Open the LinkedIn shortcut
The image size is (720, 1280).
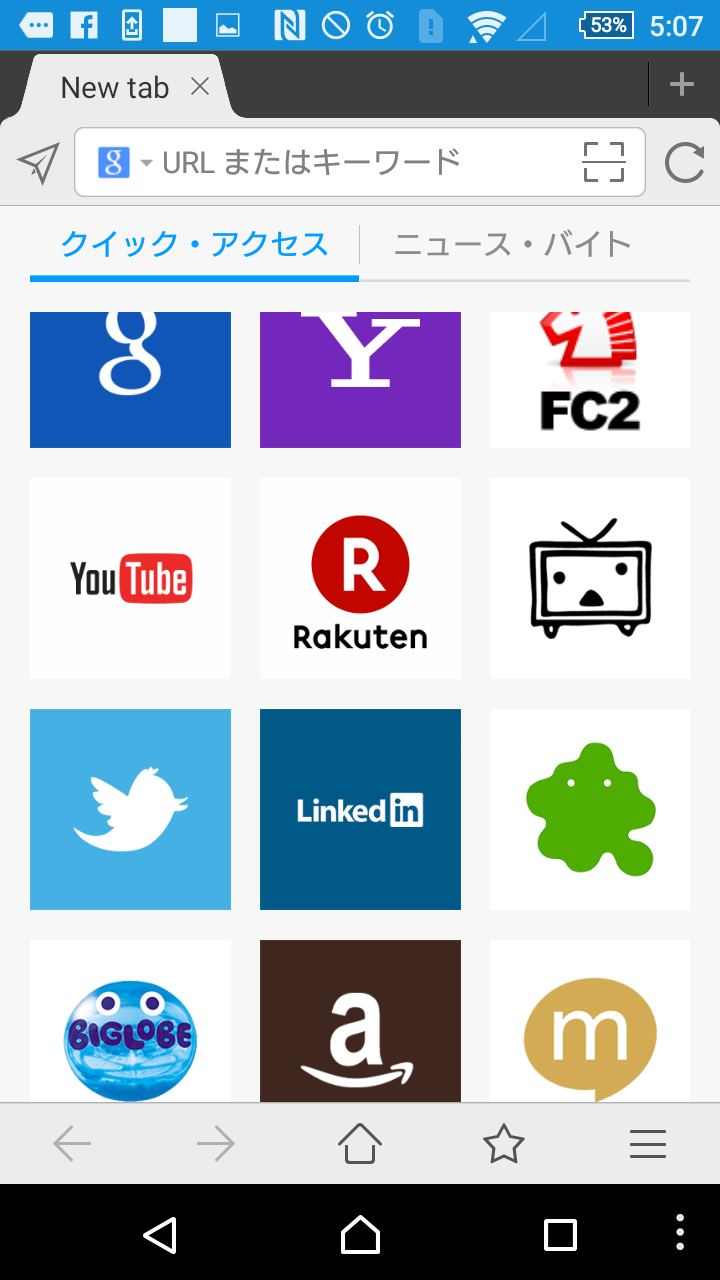360,809
